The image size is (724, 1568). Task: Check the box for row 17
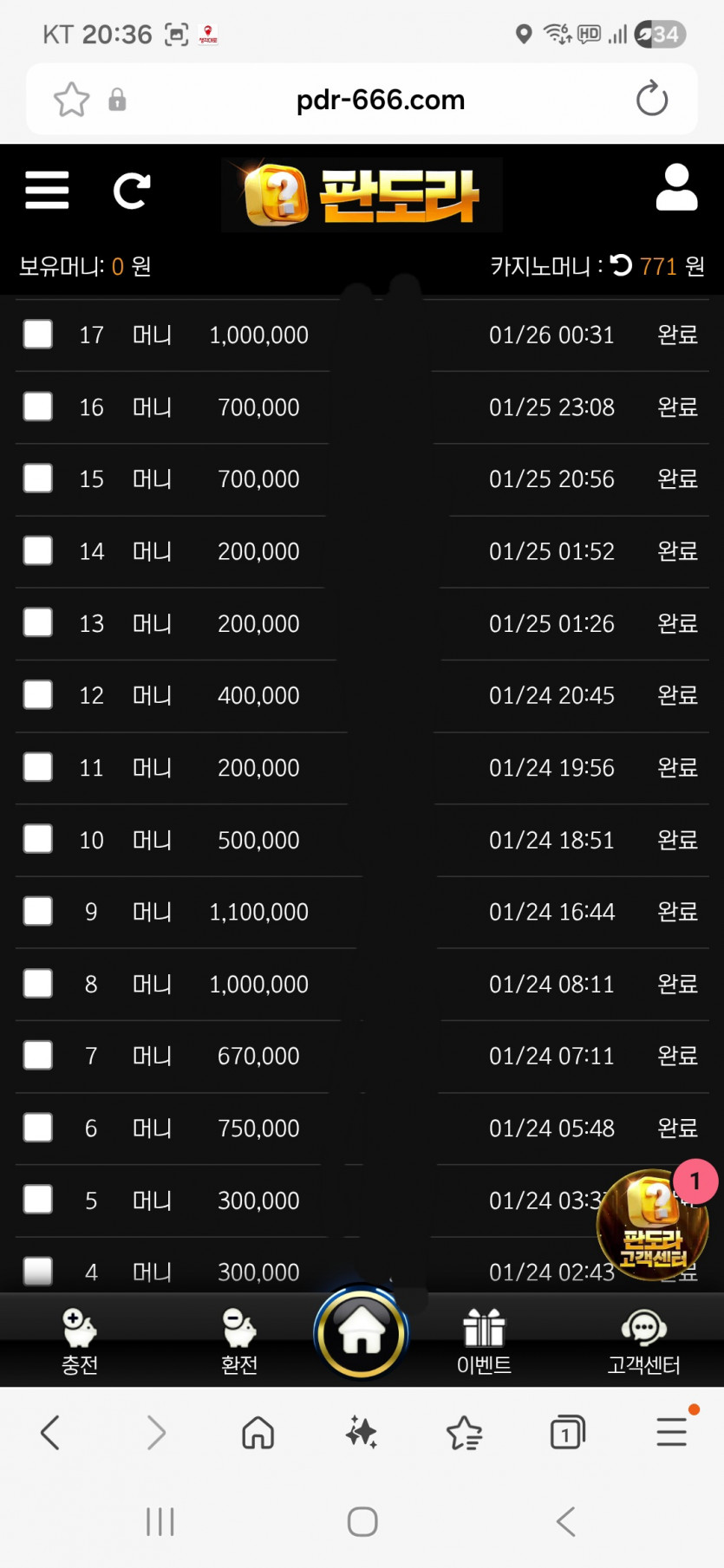[38, 334]
